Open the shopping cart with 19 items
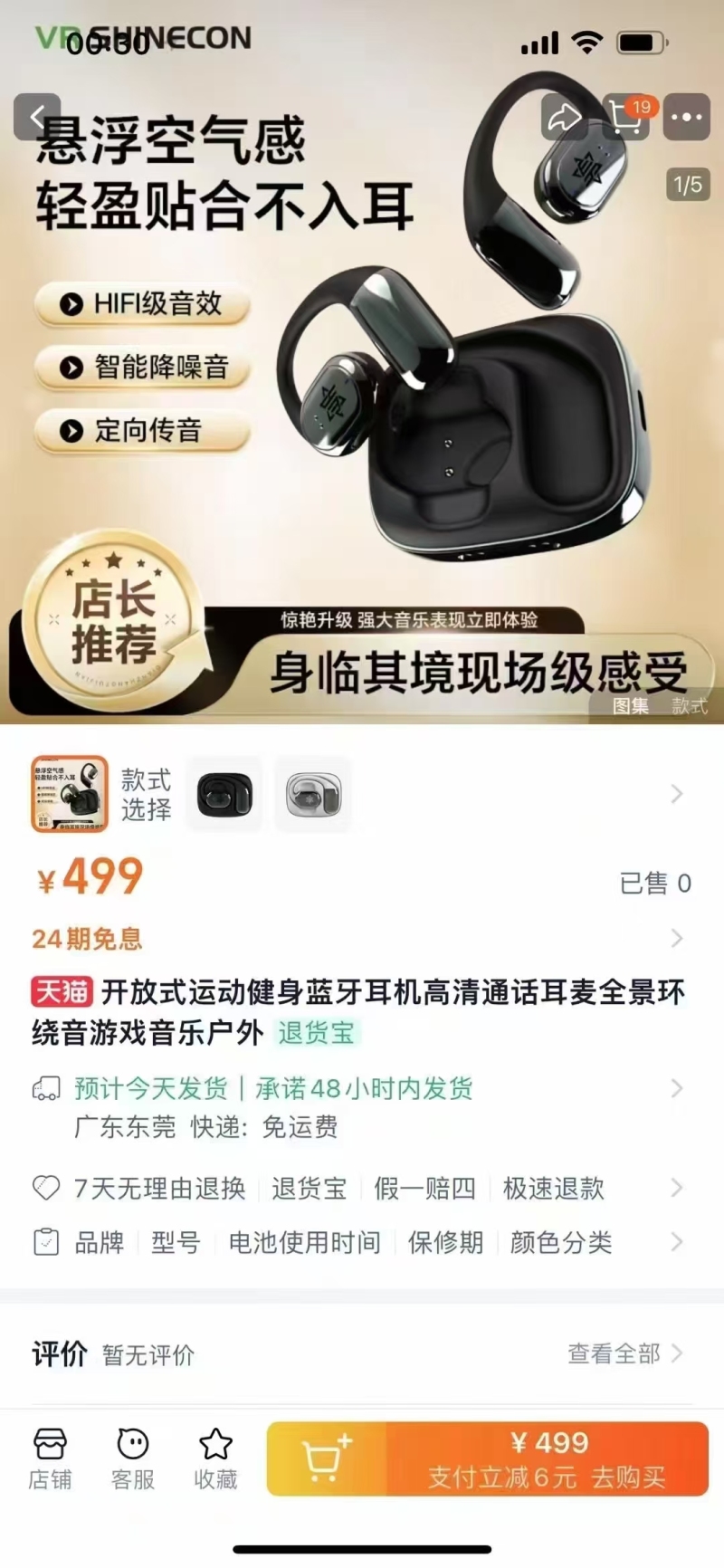This screenshot has width=724, height=1568. tap(626, 117)
